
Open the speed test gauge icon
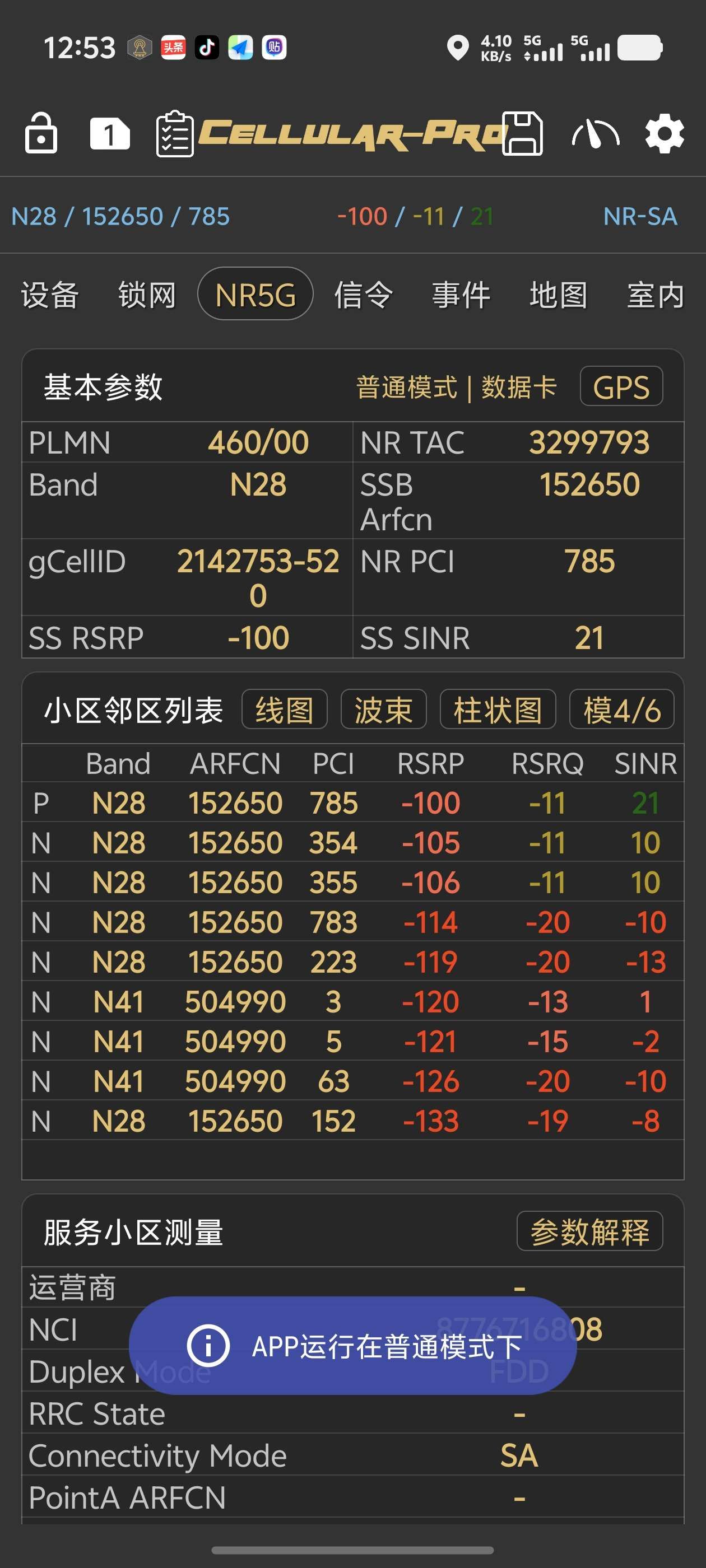coord(595,133)
